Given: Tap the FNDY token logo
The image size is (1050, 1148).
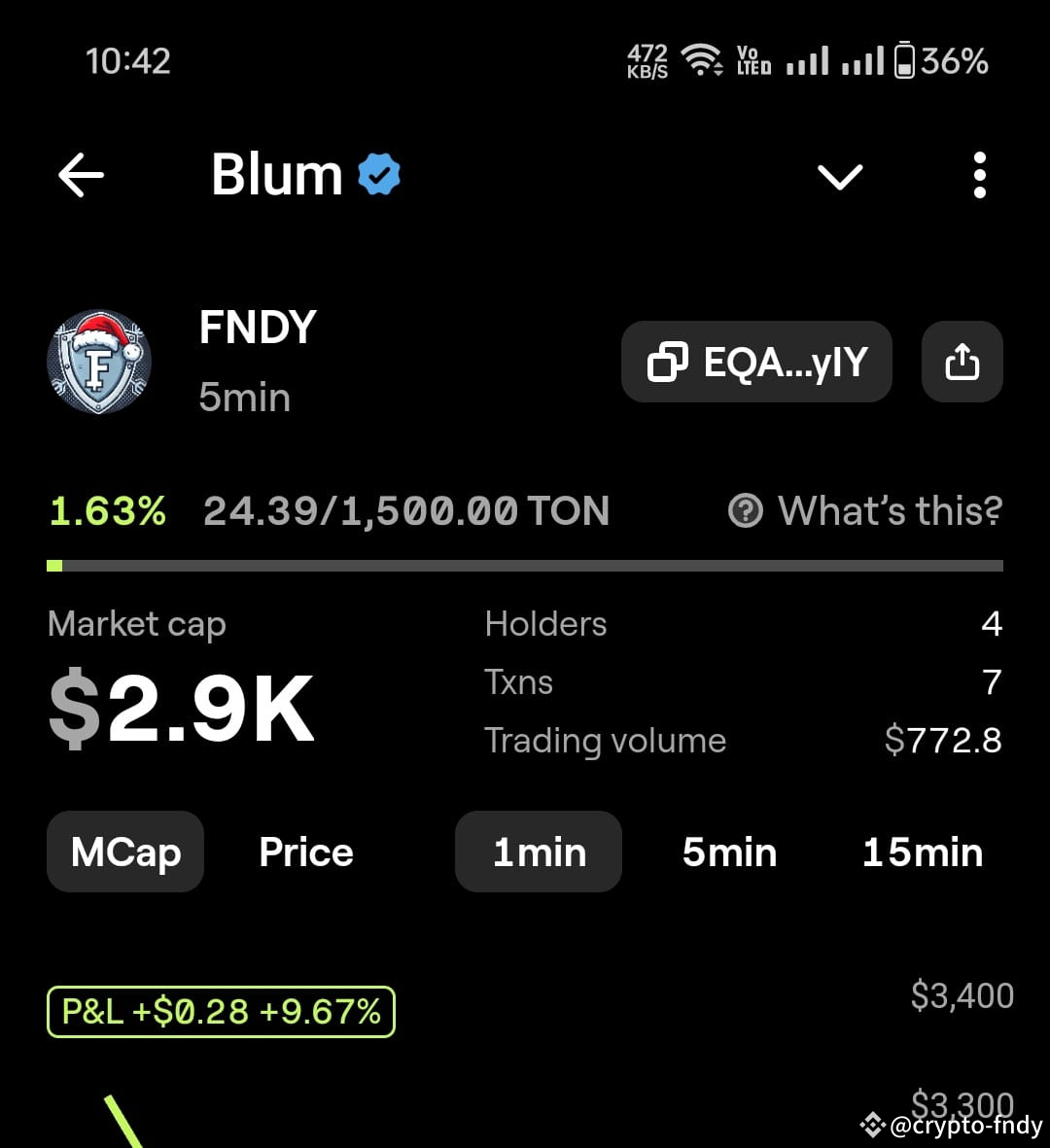Looking at the screenshot, I should pyautogui.click(x=98, y=362).
